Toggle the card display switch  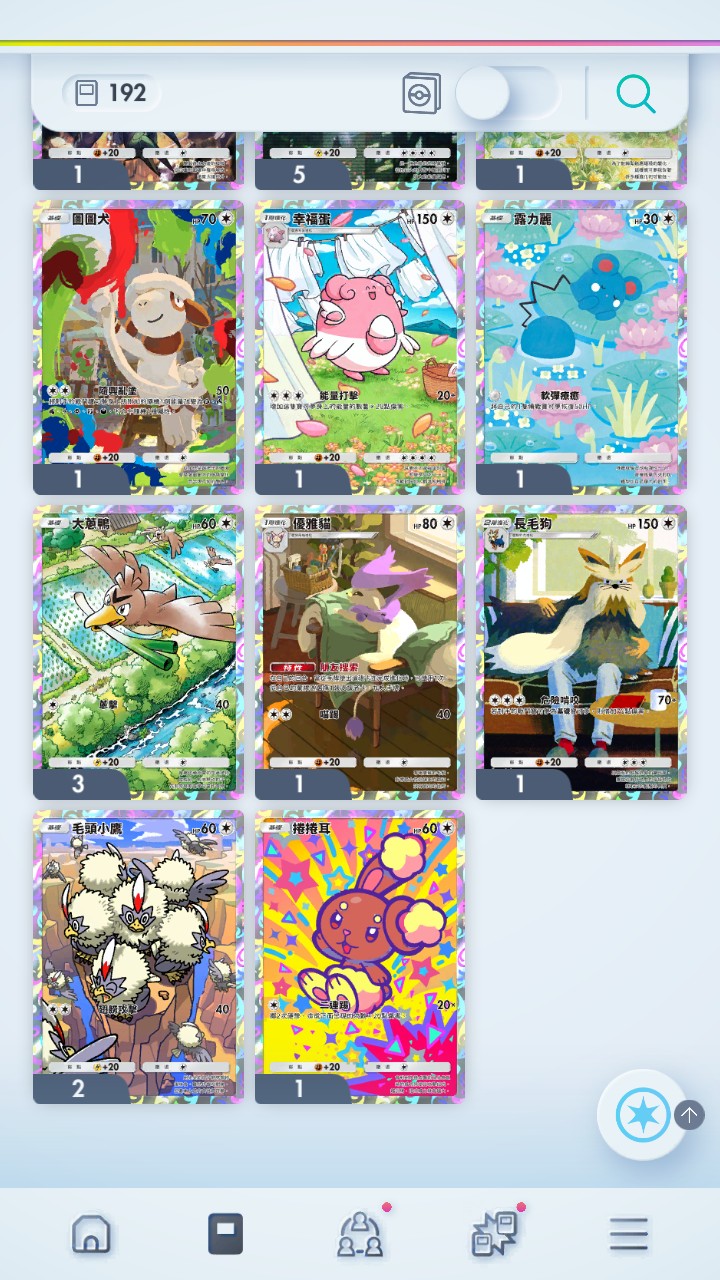pos(506,94)
